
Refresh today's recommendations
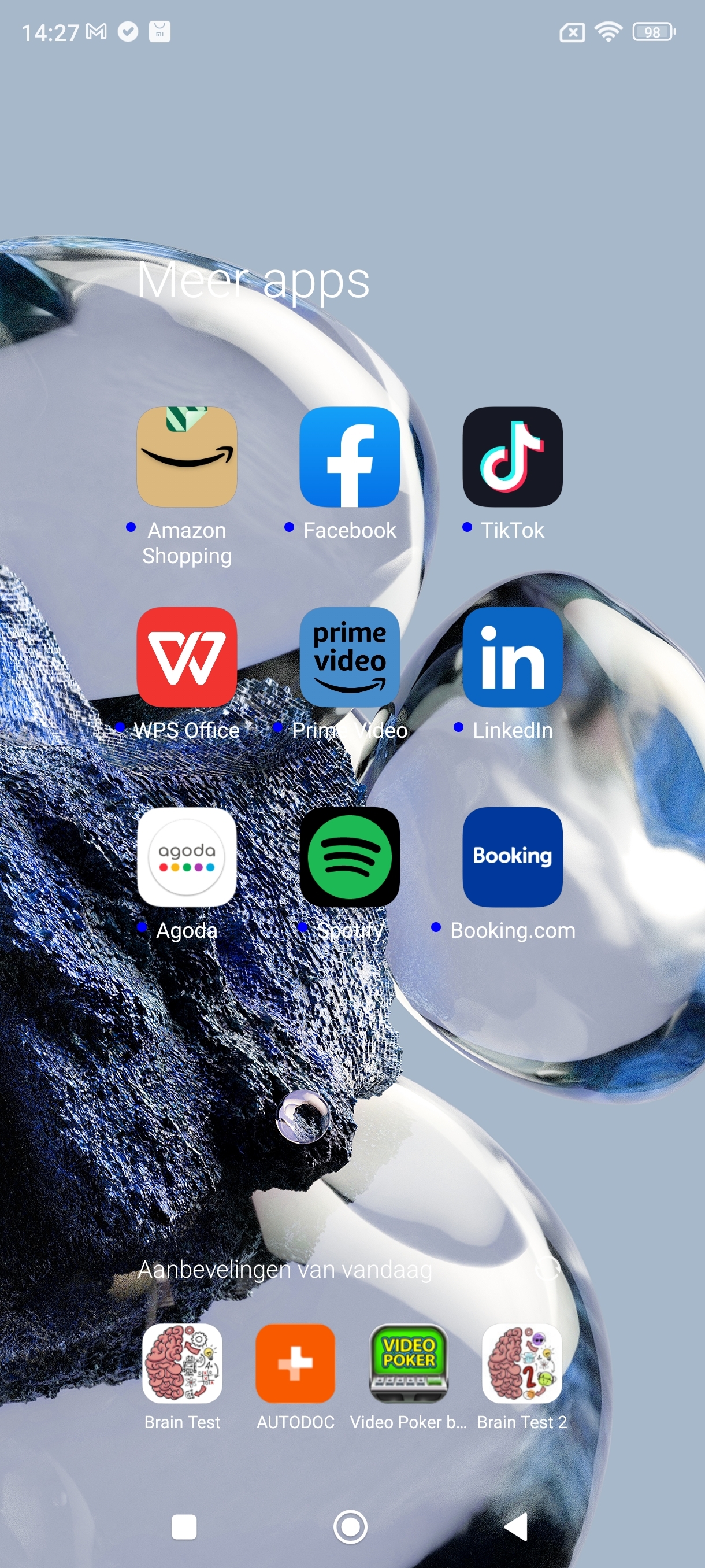pos(547,1269)
